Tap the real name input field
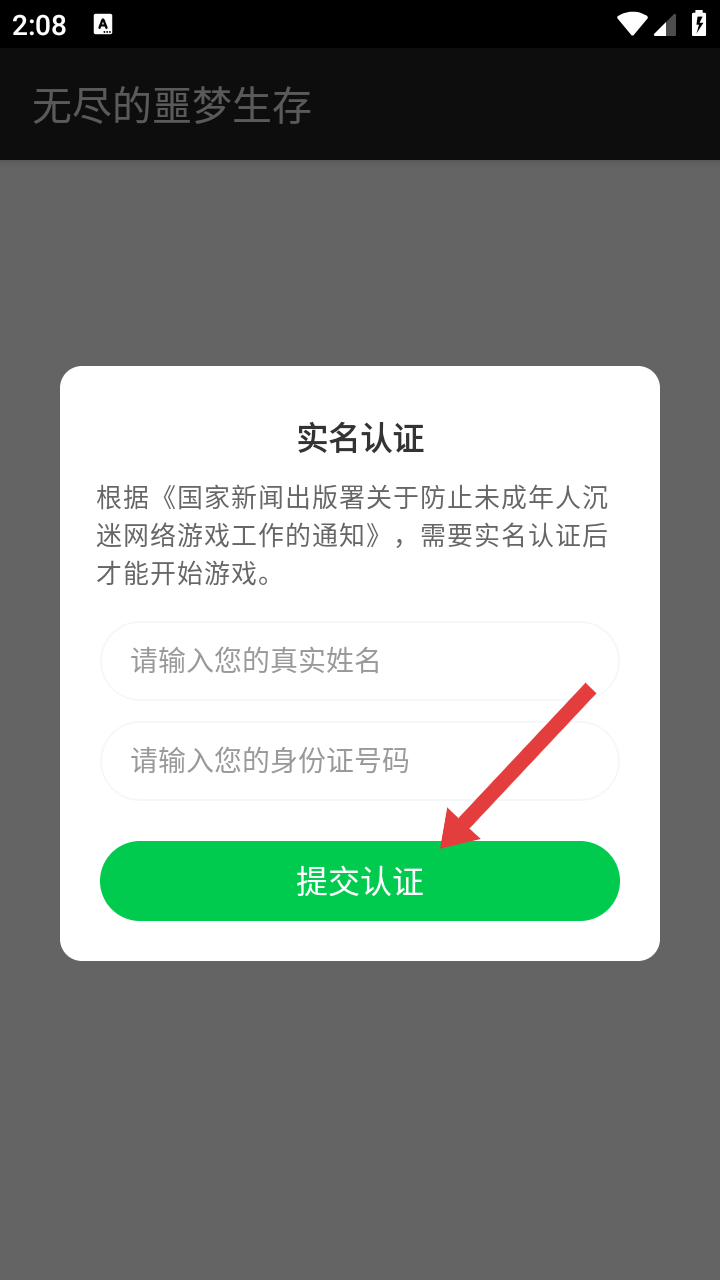This screenshot has height=1280, width=720. 360,661
